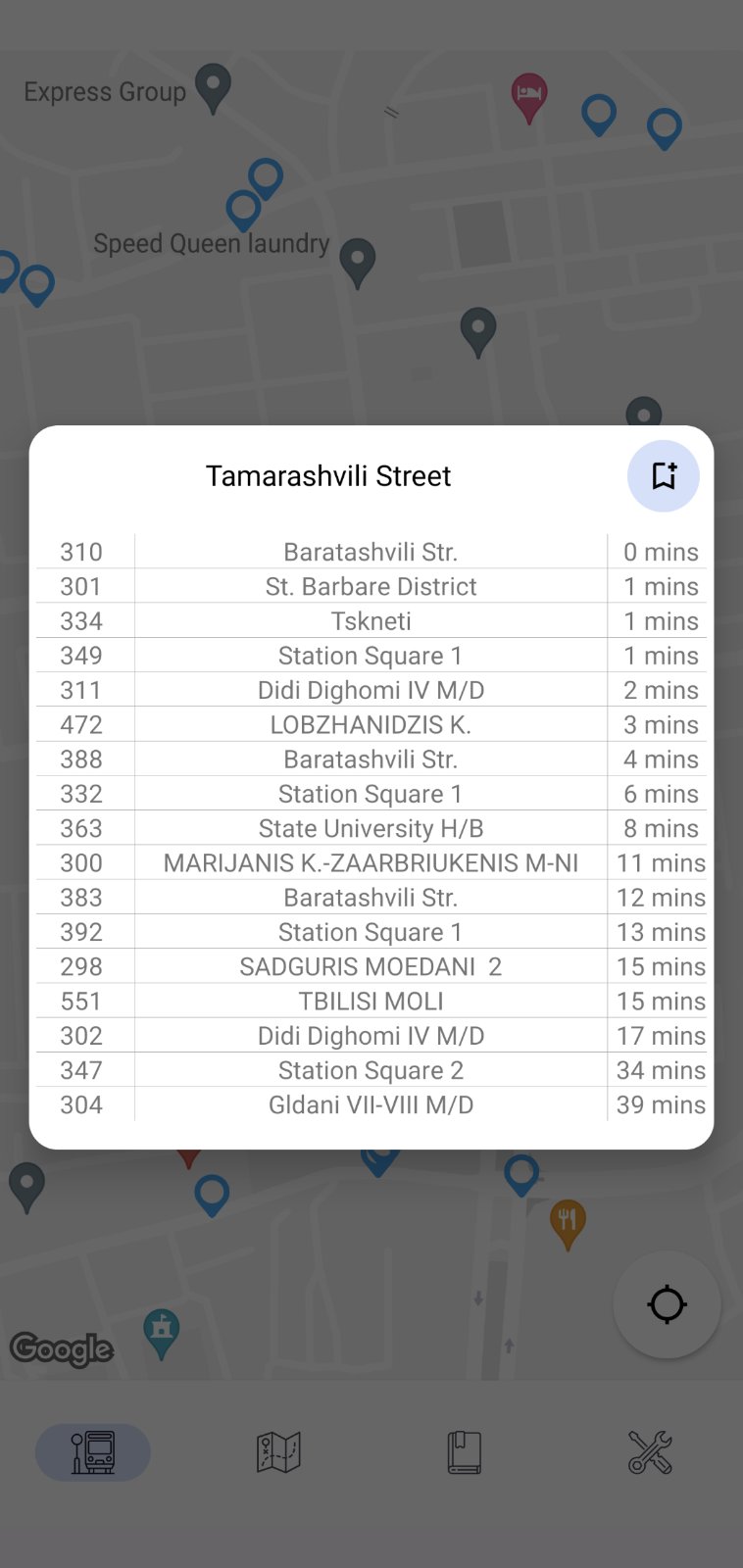This screenshot has height=1568, width=743.
Task: Tap the pink hotel marker on map
Action: (x=529, y=97)
